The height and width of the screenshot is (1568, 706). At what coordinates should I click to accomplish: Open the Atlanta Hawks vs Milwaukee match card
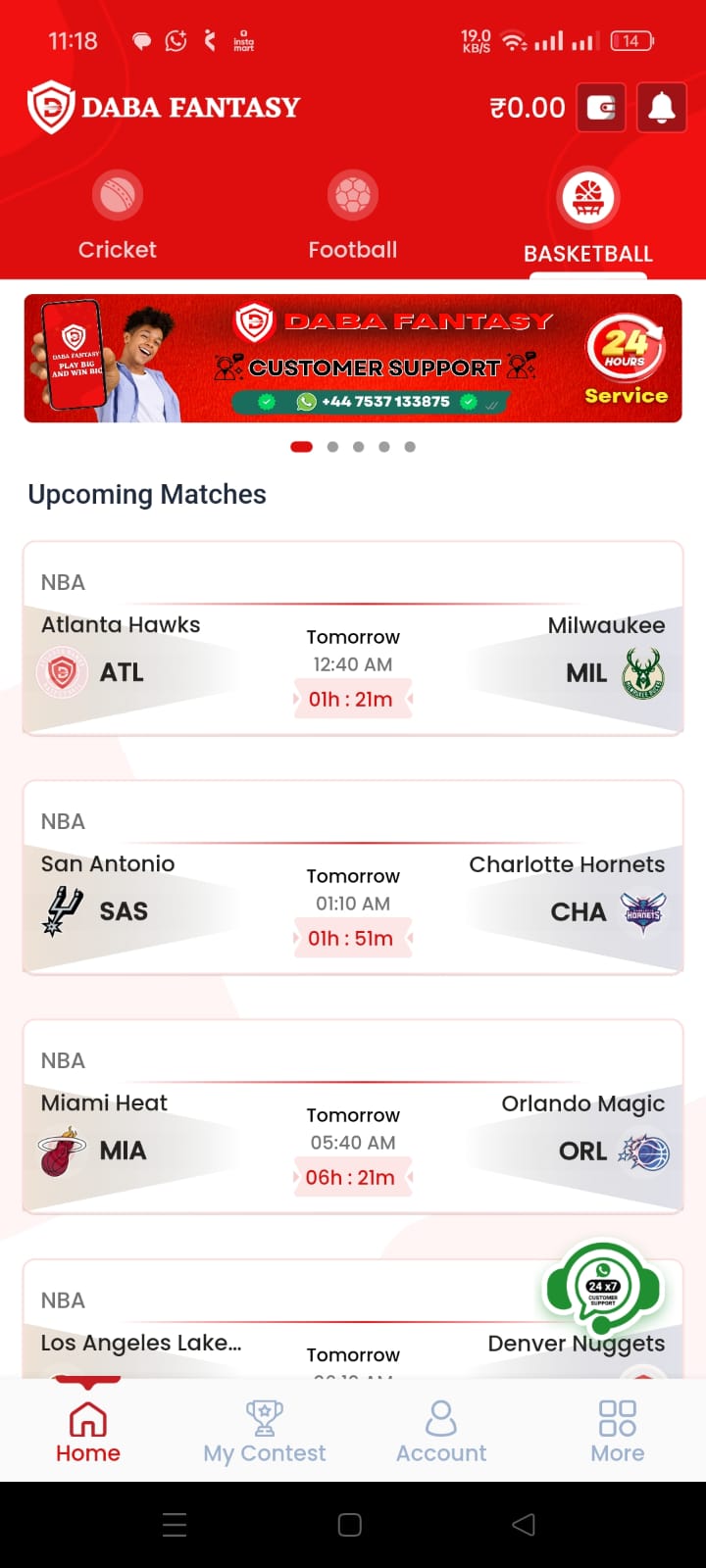pos(353,637)
